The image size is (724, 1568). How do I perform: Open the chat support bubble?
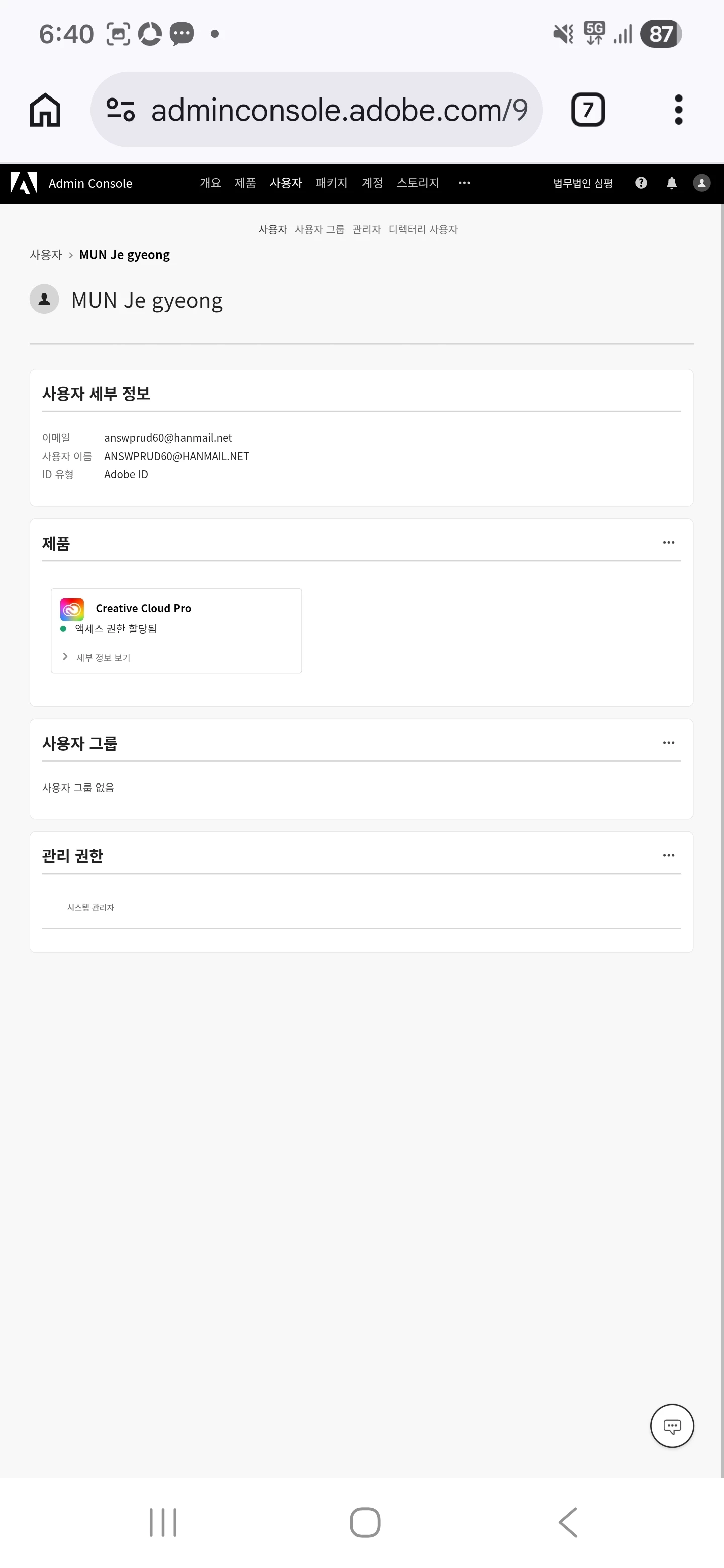click(672, 1426)
